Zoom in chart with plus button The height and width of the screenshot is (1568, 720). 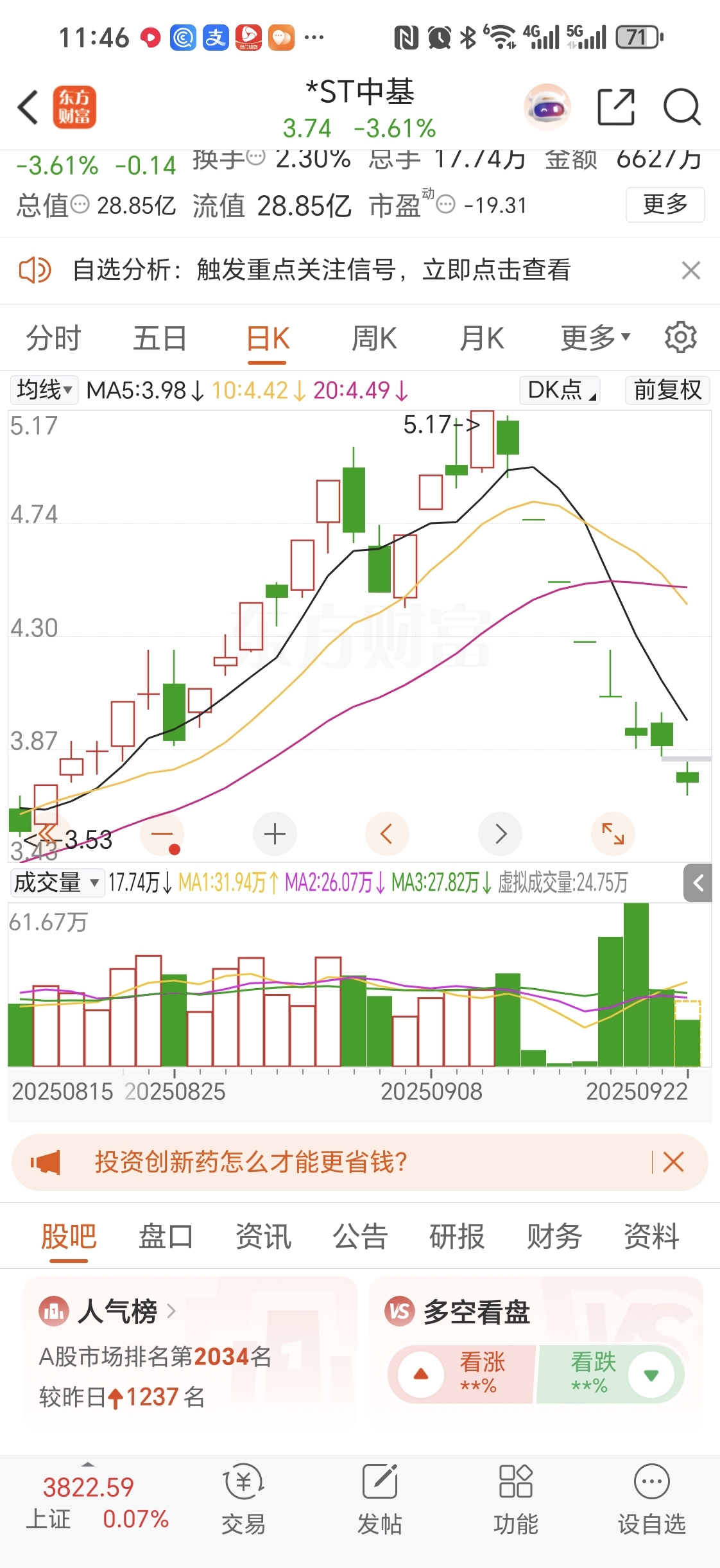(x=275, y=834)
